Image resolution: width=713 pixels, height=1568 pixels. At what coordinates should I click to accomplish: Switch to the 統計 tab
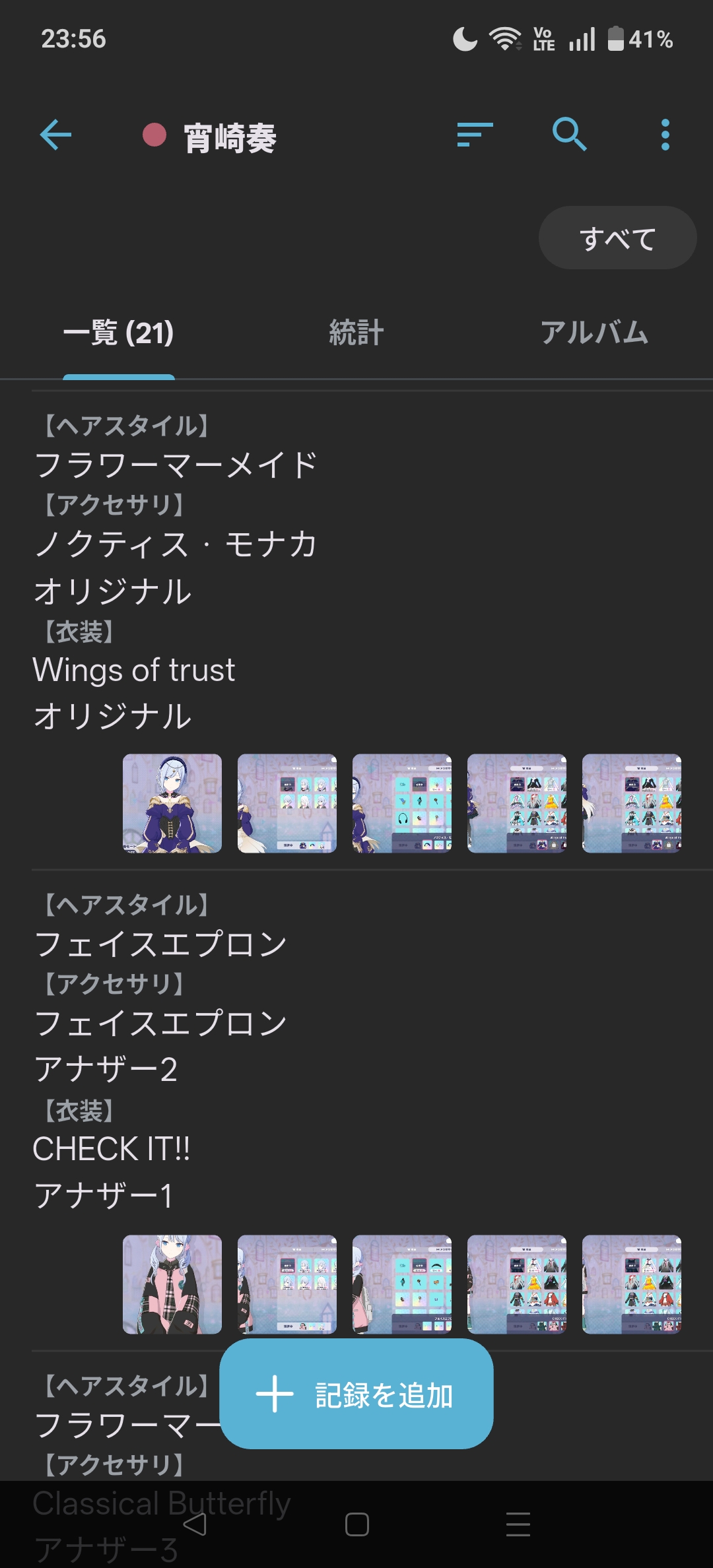point(356,333)
